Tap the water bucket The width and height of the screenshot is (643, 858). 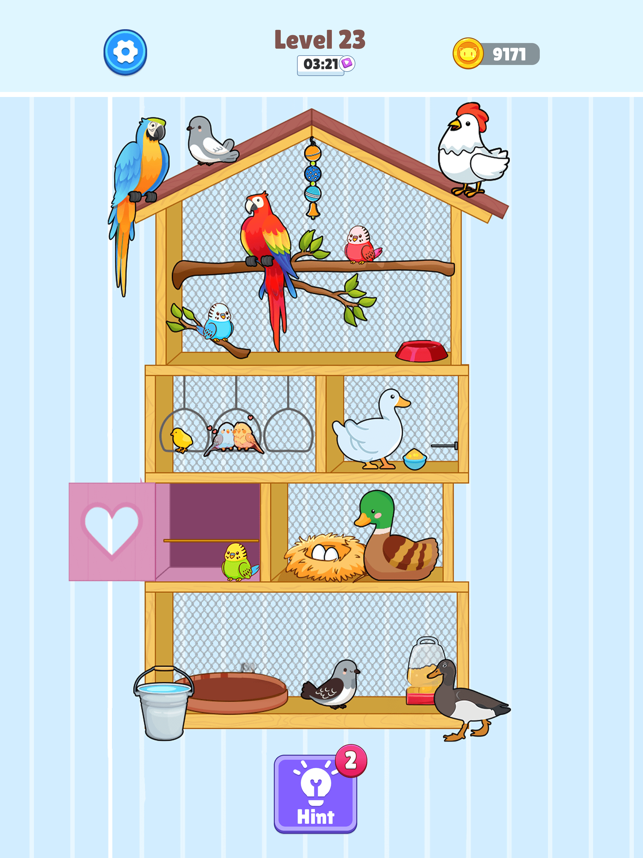tap(163, 704)
